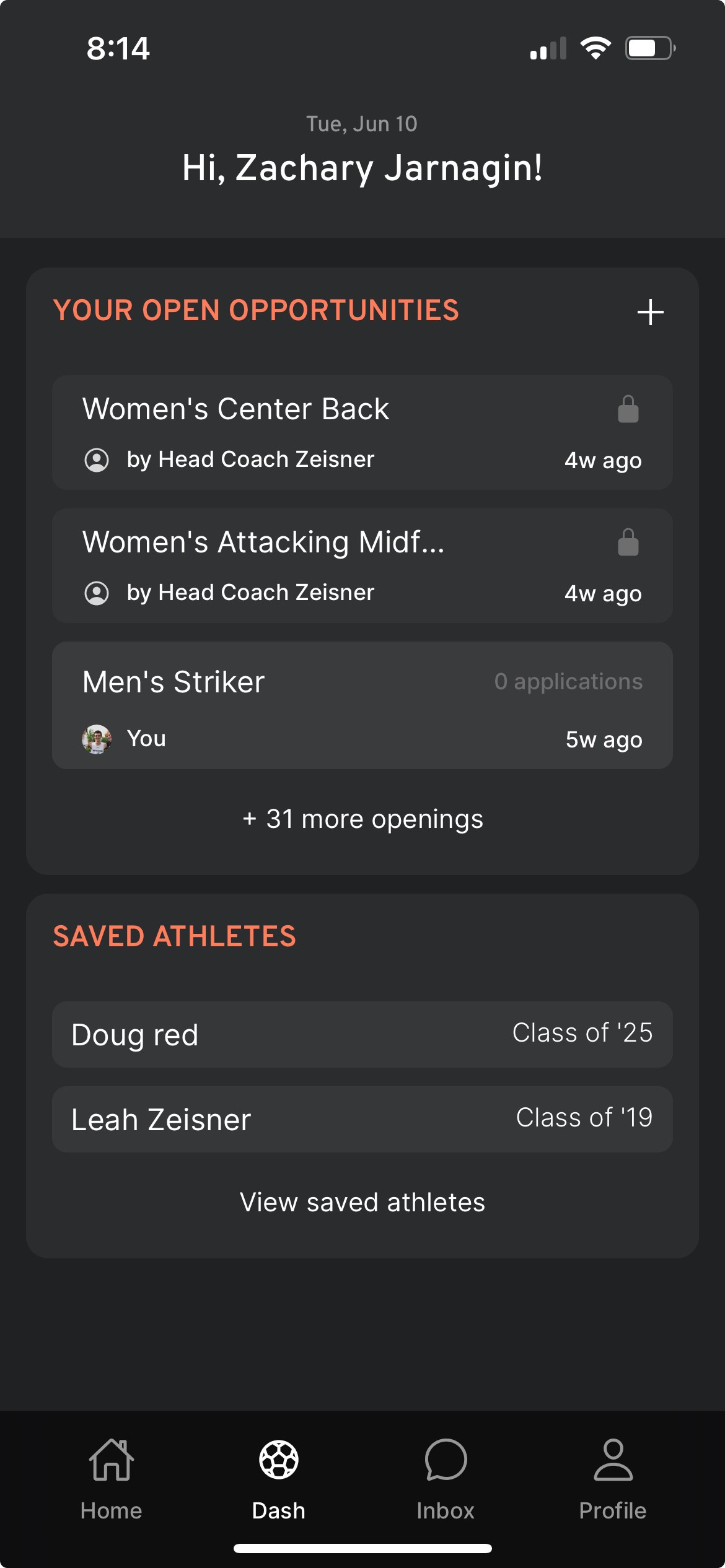Tap '0 applications' on Men's Striker
The height and width of the screenshot is (1568, 725).
[x=567, y=681]
